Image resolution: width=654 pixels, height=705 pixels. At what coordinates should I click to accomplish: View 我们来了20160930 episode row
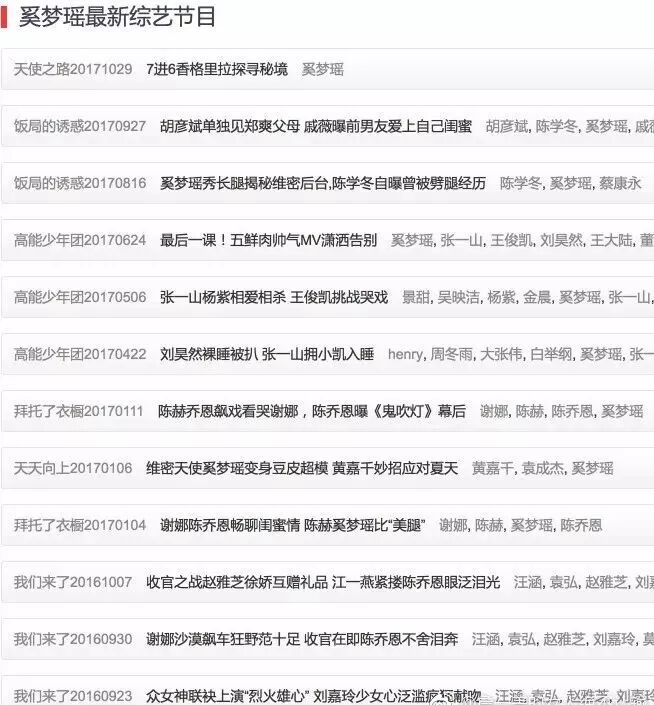pos(301,639)
